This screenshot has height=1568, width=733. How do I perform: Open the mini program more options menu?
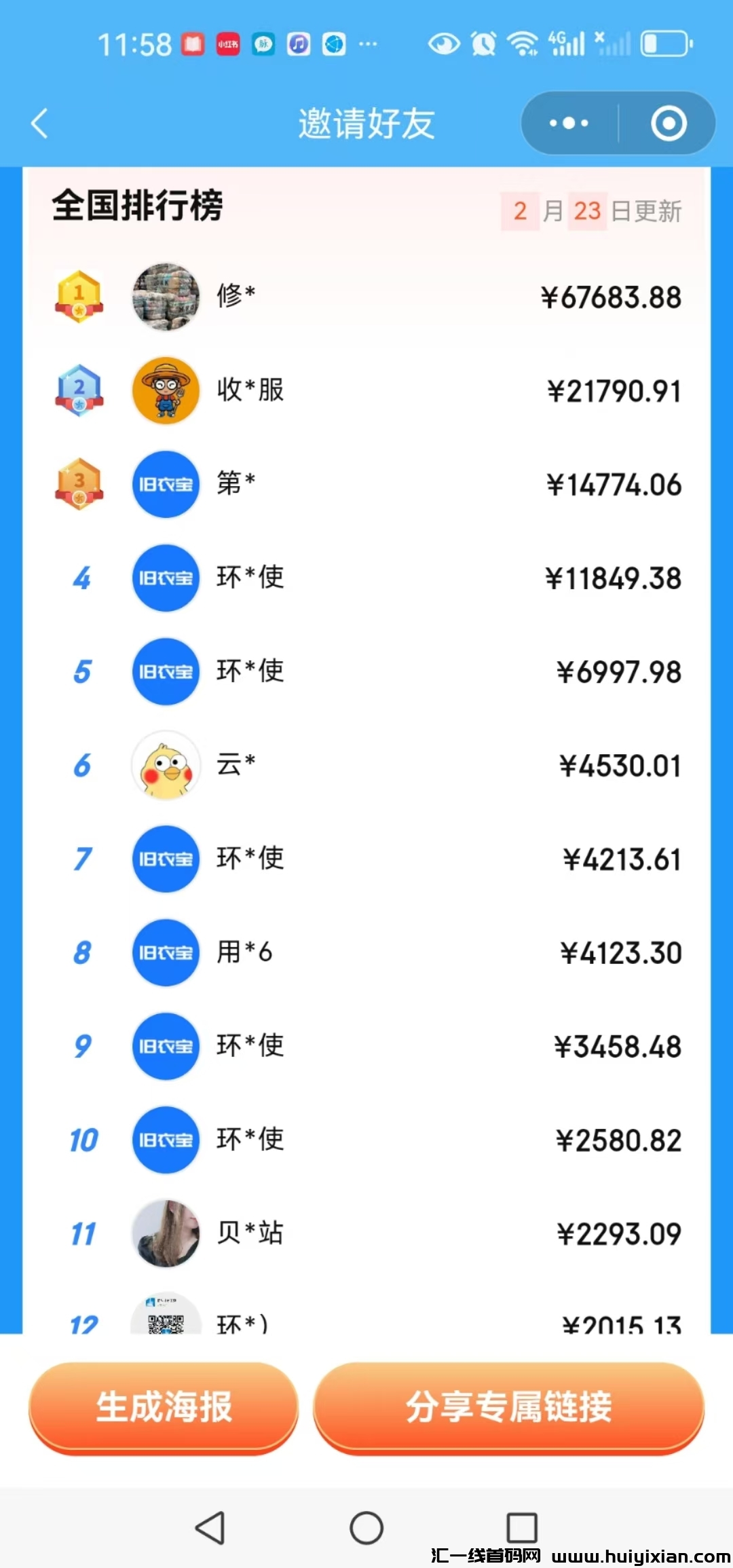point(569,124)
